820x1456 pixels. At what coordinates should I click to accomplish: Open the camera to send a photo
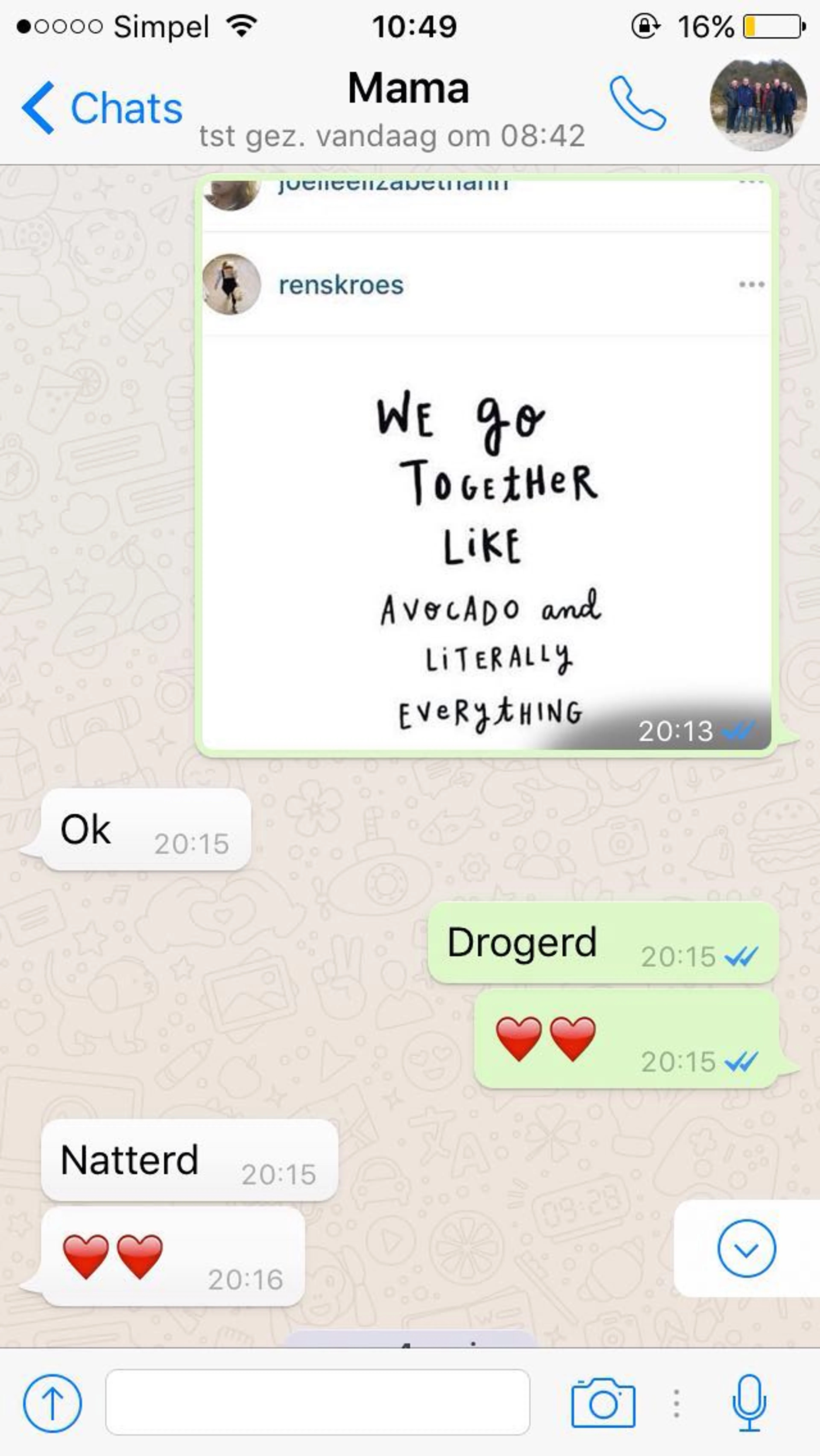point(603,1402)
